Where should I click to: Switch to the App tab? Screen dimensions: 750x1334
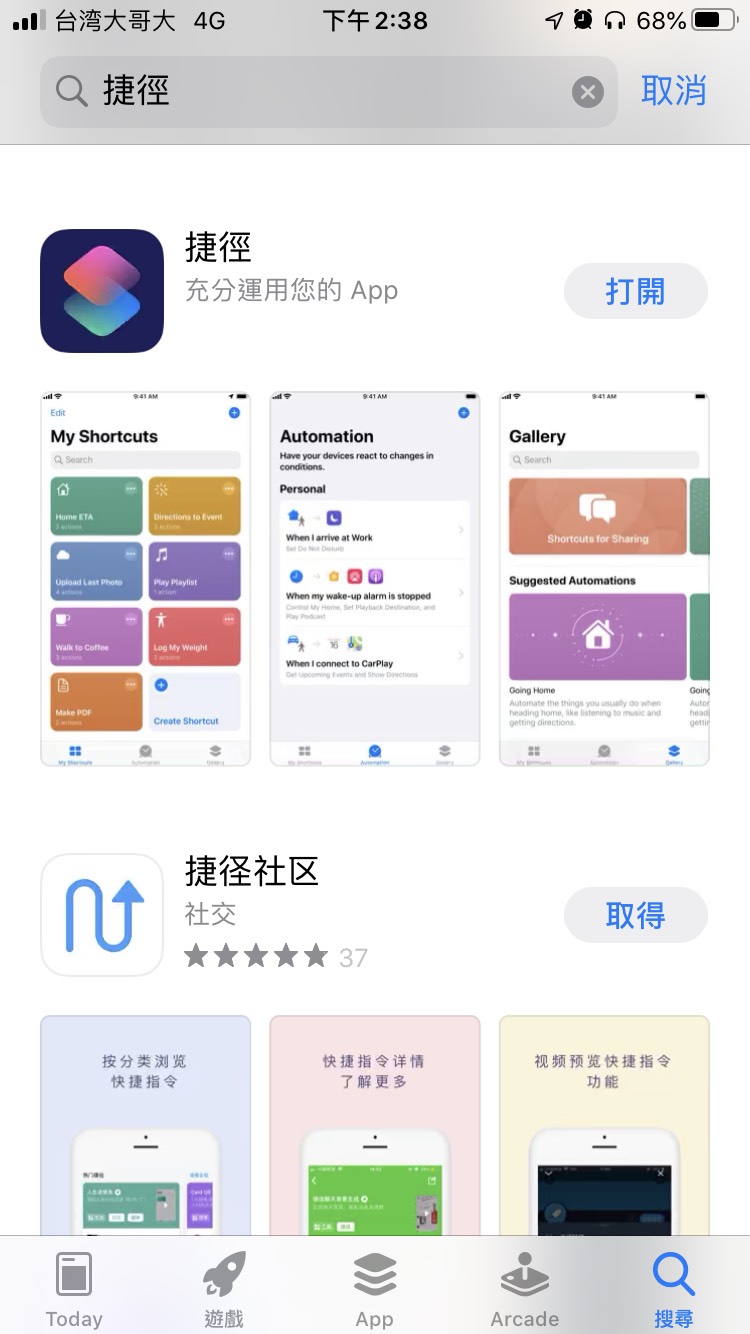[x=375, y=1288]
